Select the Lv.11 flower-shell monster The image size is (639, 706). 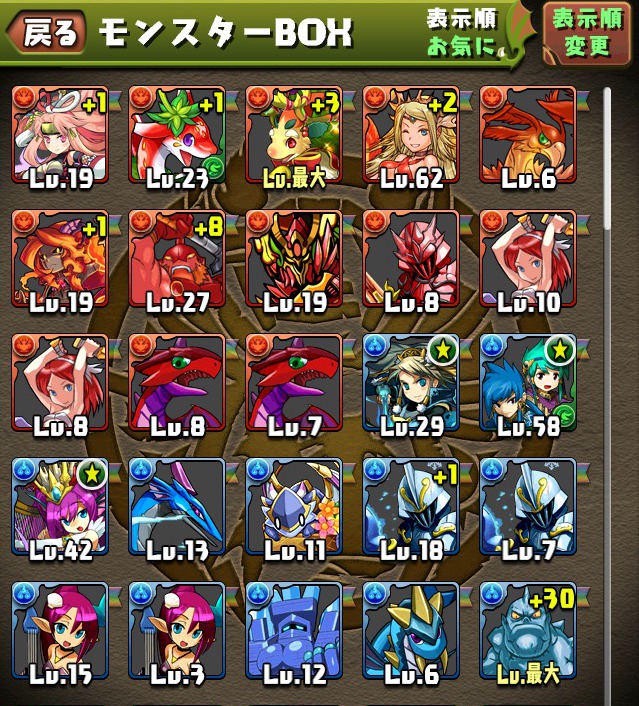(x=294, y=505)
